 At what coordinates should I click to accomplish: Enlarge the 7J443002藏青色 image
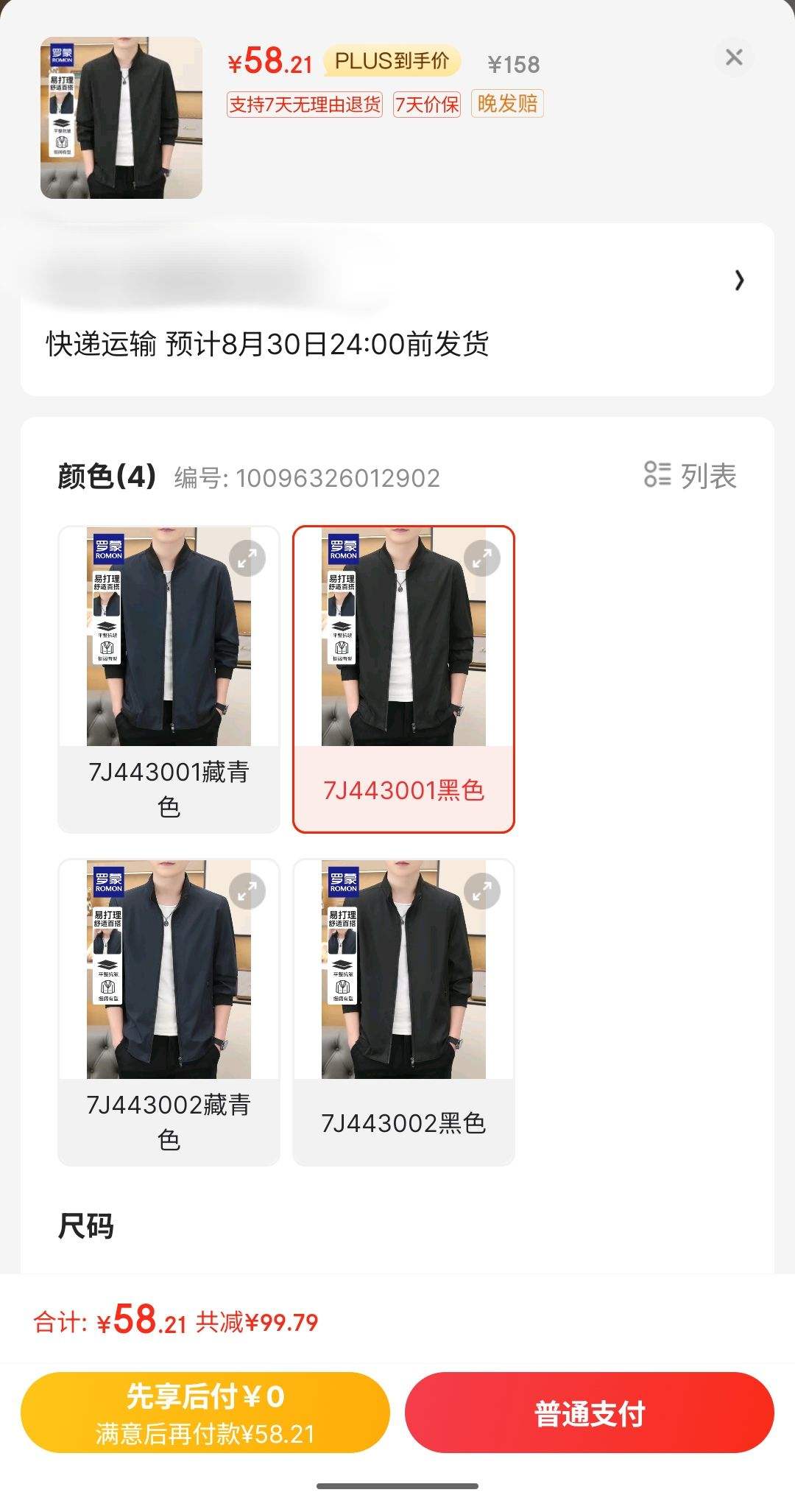pos(247,891)
